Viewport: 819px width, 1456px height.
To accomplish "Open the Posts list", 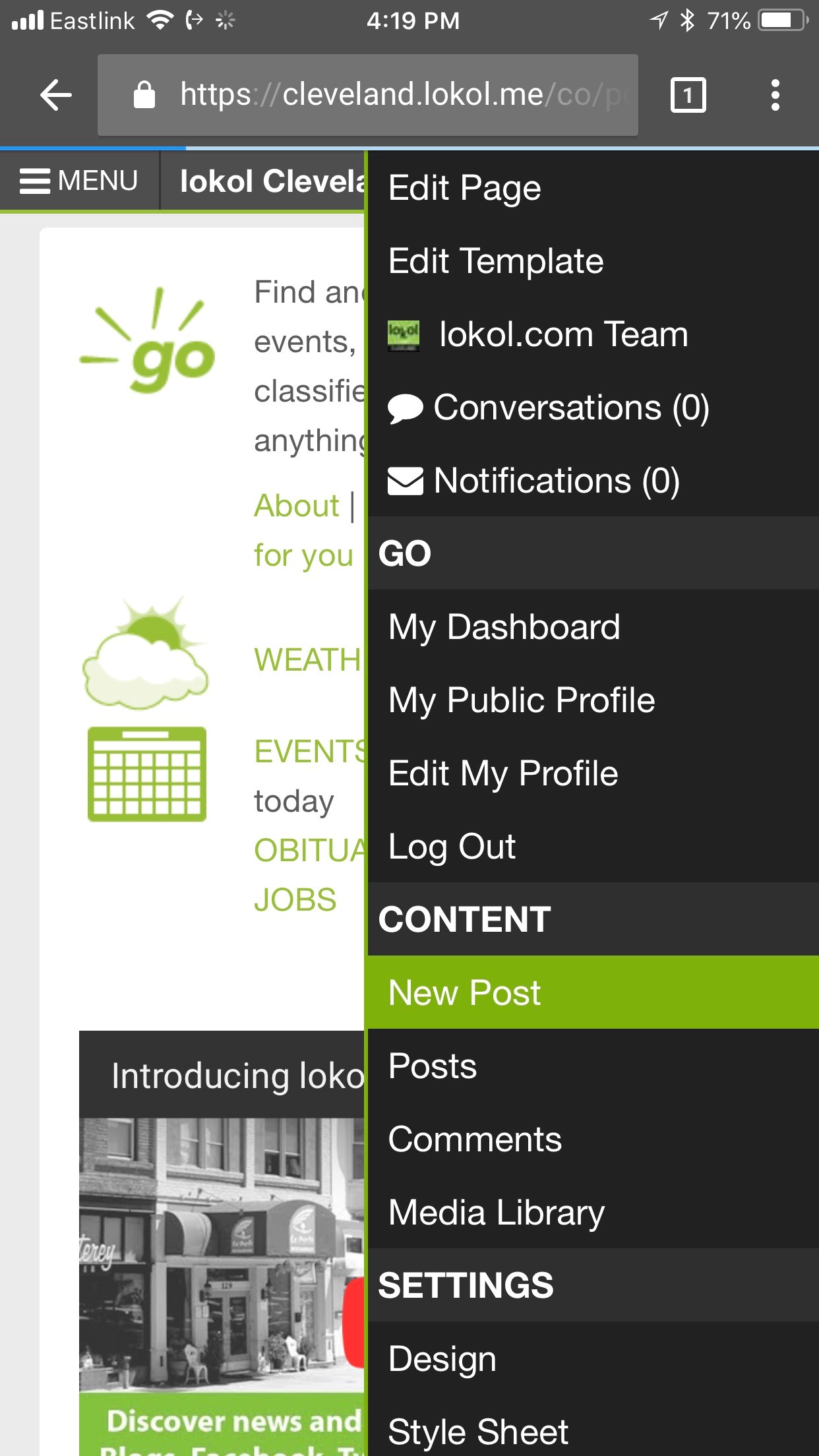I will [x=593, y=1066].
